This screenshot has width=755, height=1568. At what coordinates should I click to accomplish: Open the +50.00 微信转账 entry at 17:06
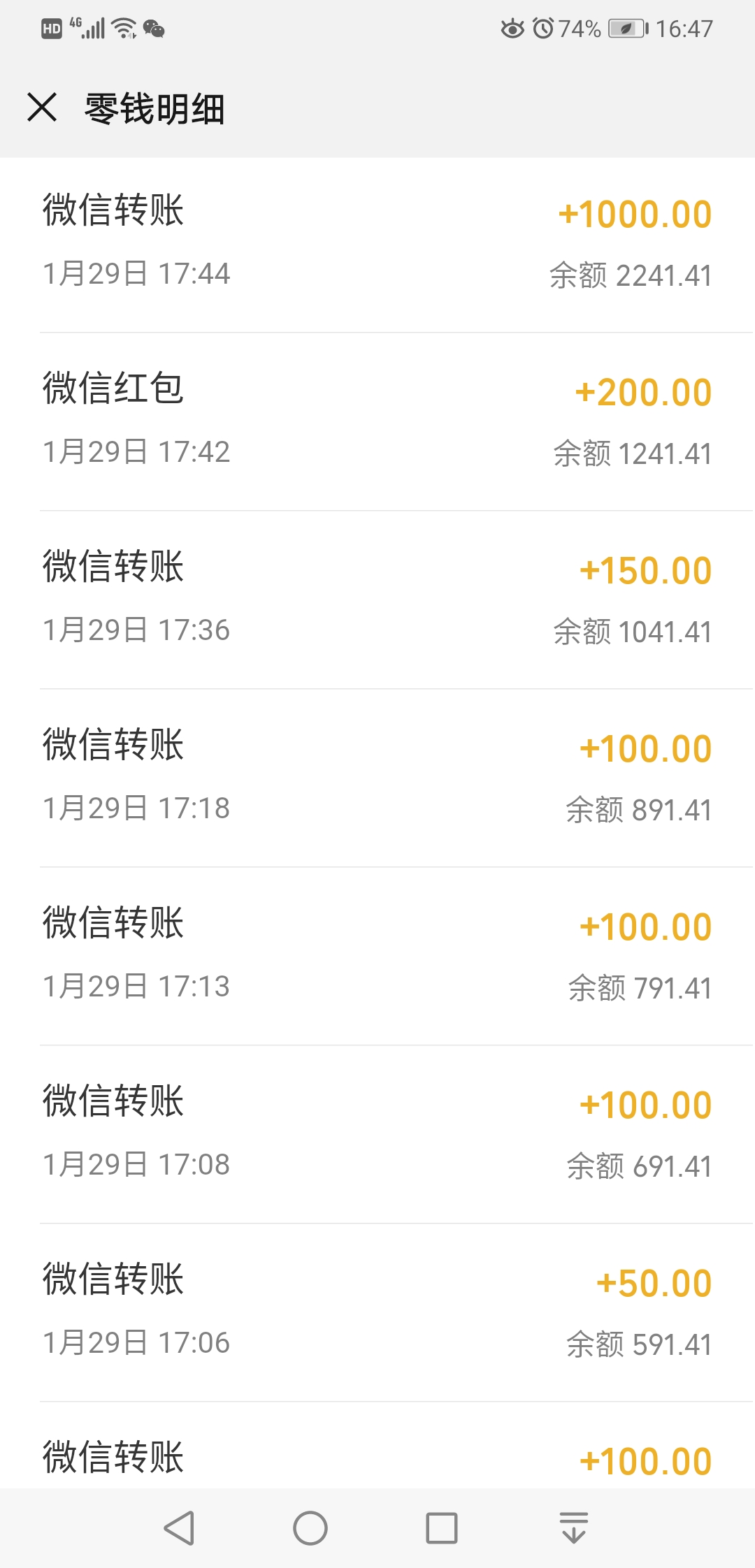pos(377,1312)
